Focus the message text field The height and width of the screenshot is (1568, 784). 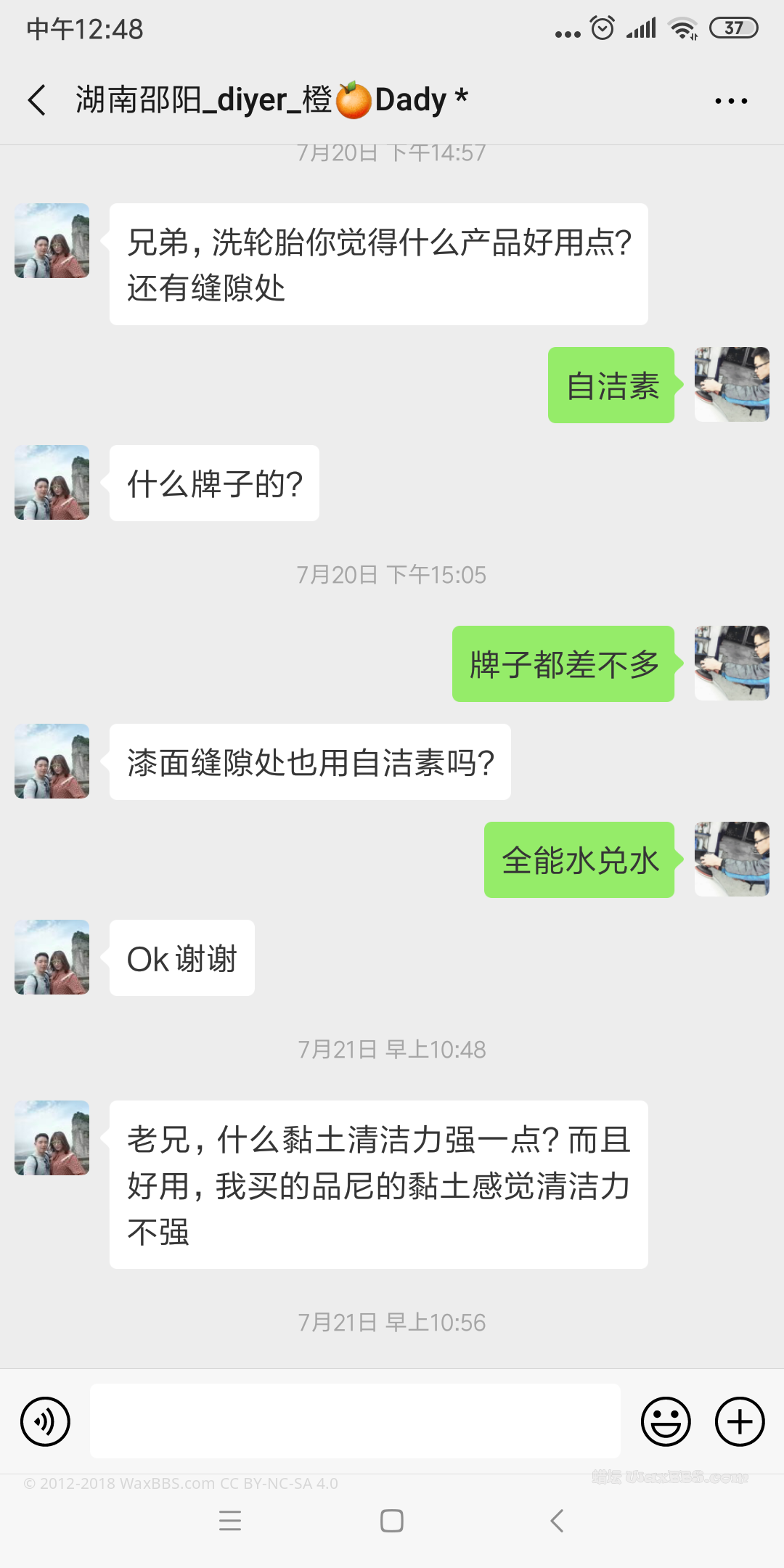tap(355, 1421)
